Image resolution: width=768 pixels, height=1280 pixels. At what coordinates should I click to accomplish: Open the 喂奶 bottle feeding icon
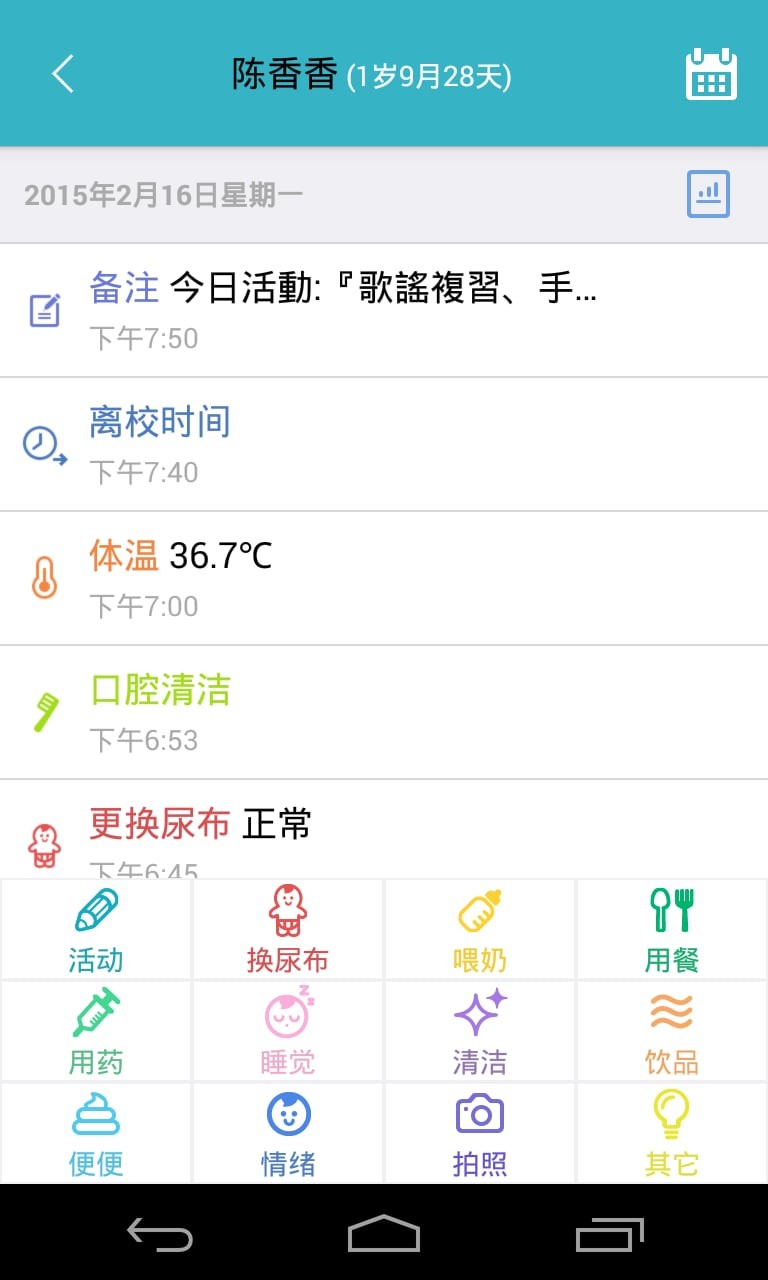tap(479, 928)
